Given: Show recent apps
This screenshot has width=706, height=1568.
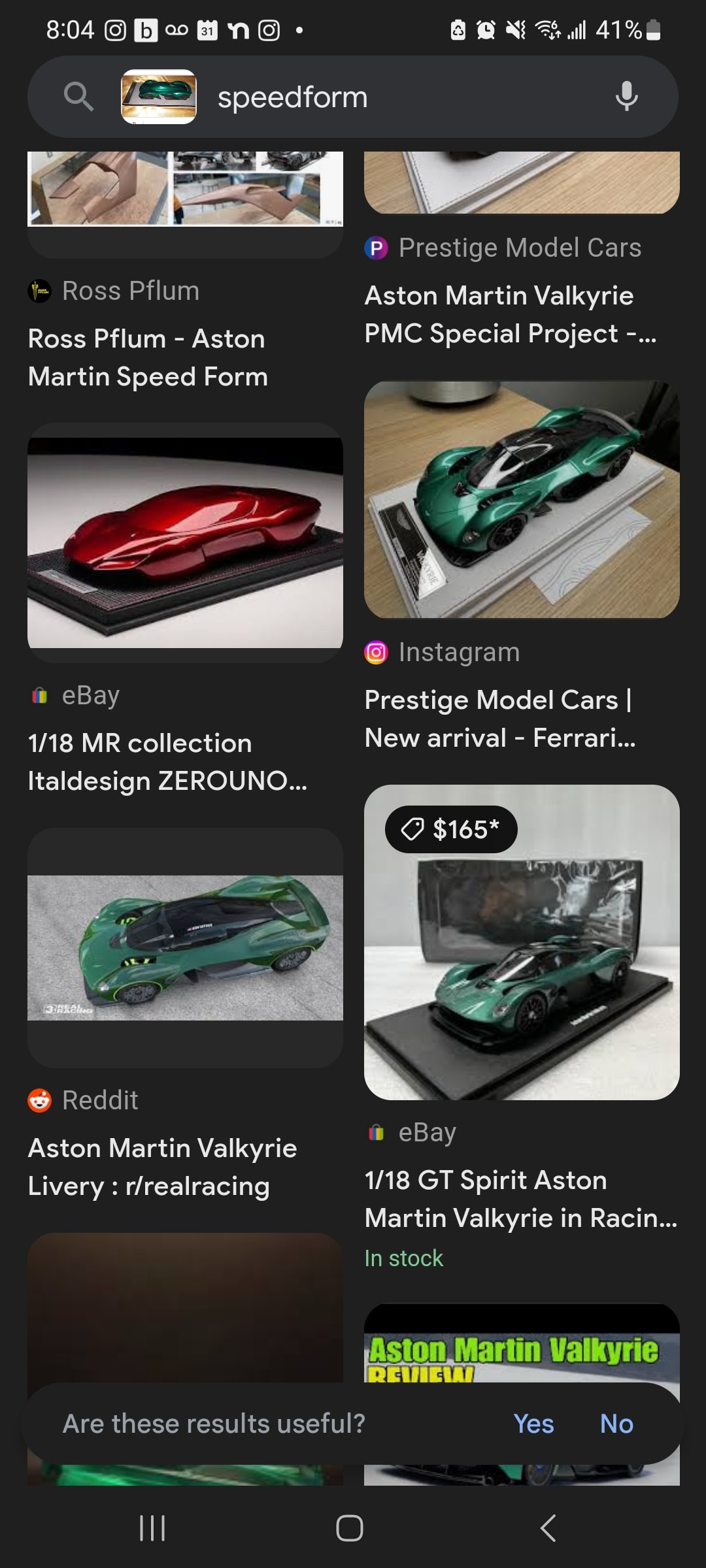Looking at the screenshot, I should tap(152, 1528).
